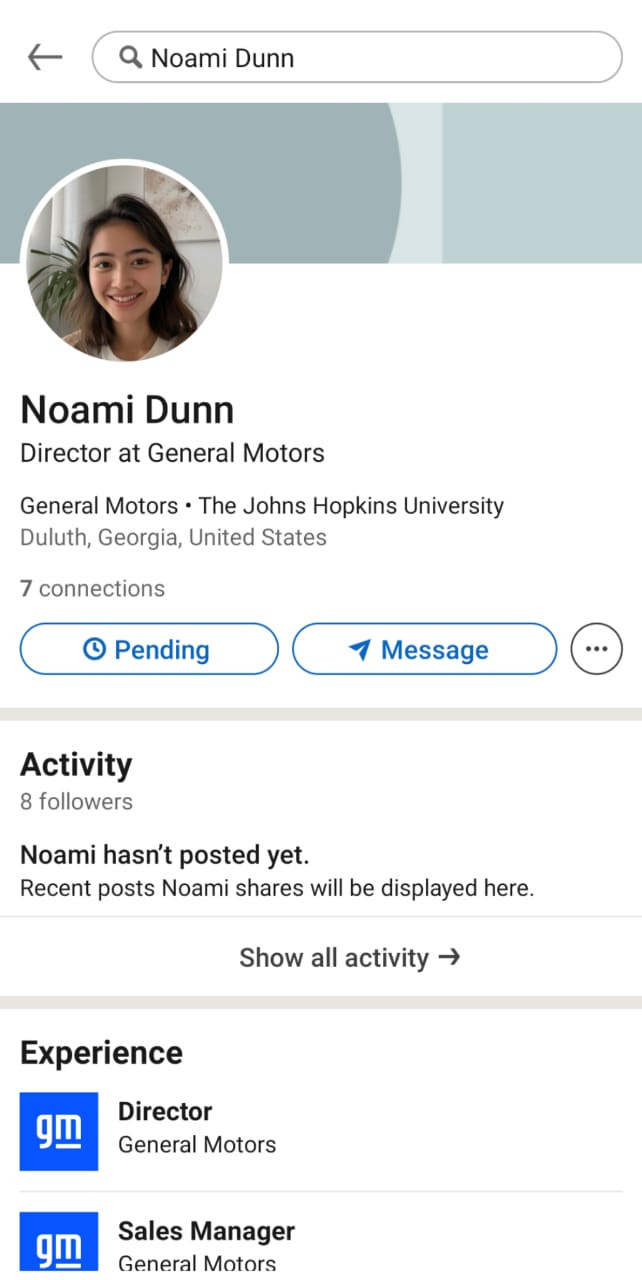Go back with the arrow icon
This screenshot has width=642, height=1280.
[44, 58]
